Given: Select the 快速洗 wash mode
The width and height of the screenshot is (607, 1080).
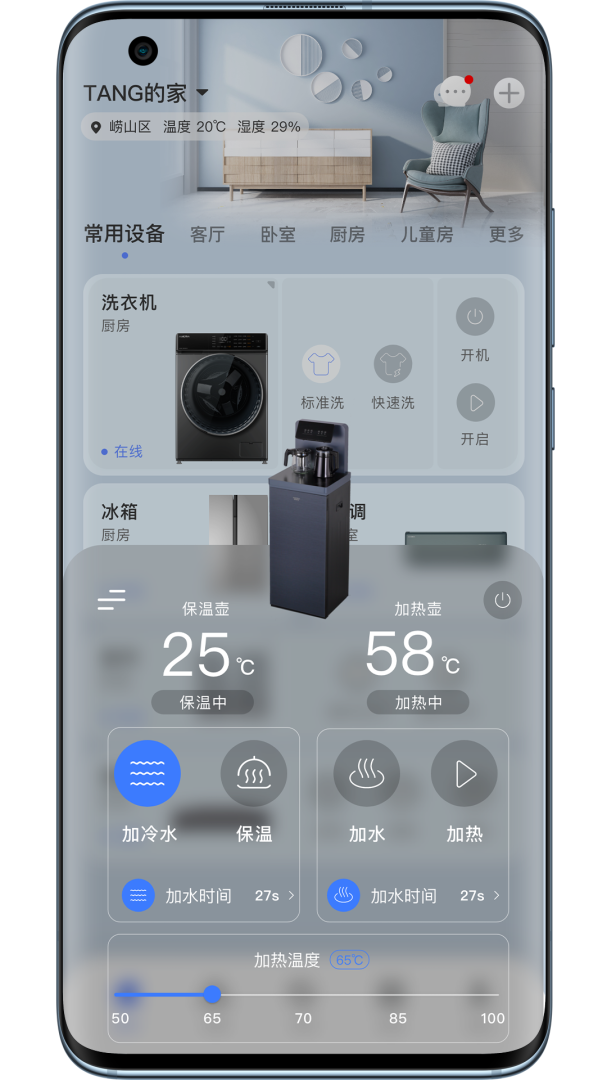Looking at the screenshot, I should pos(393,365).
